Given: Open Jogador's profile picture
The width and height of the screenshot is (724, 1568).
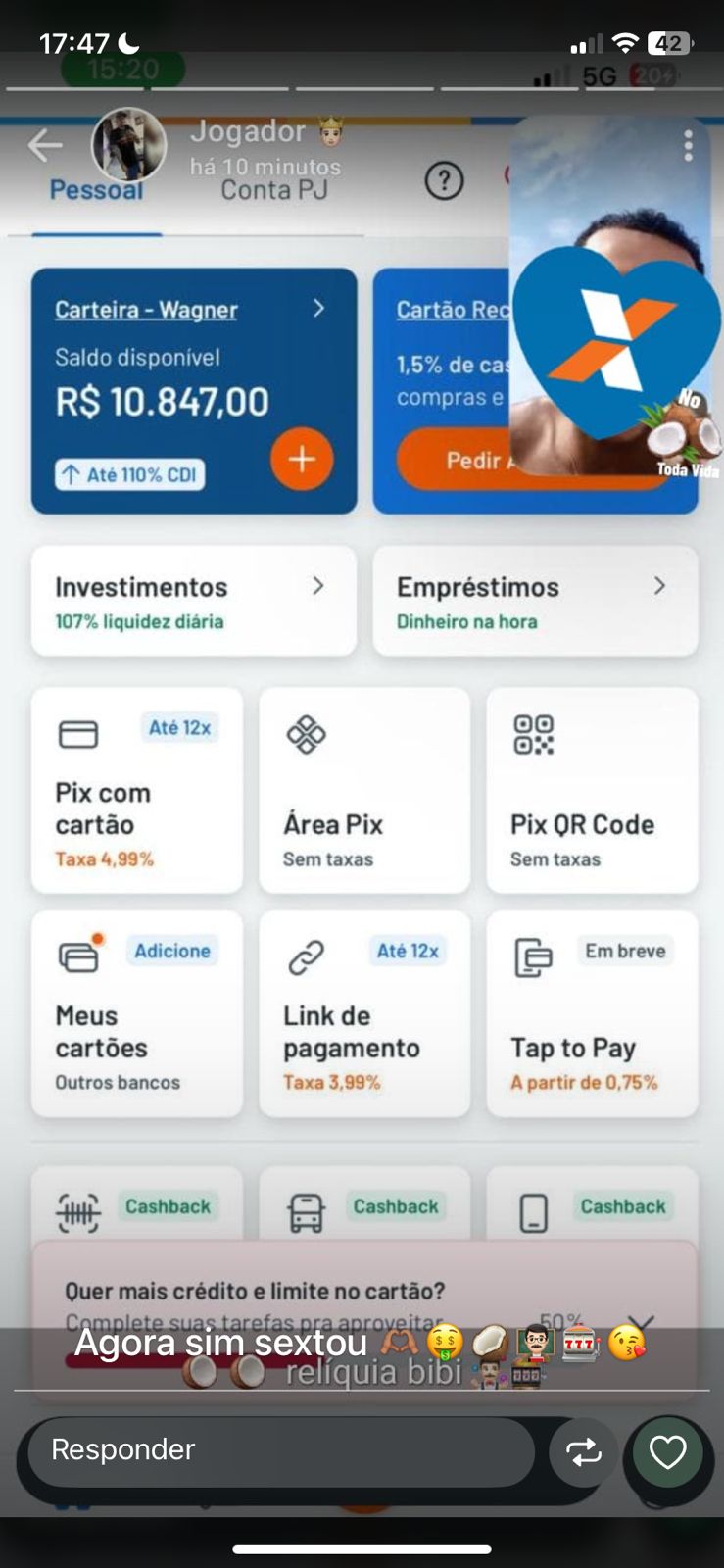Looking at the screenshot, I should (128, 145).
